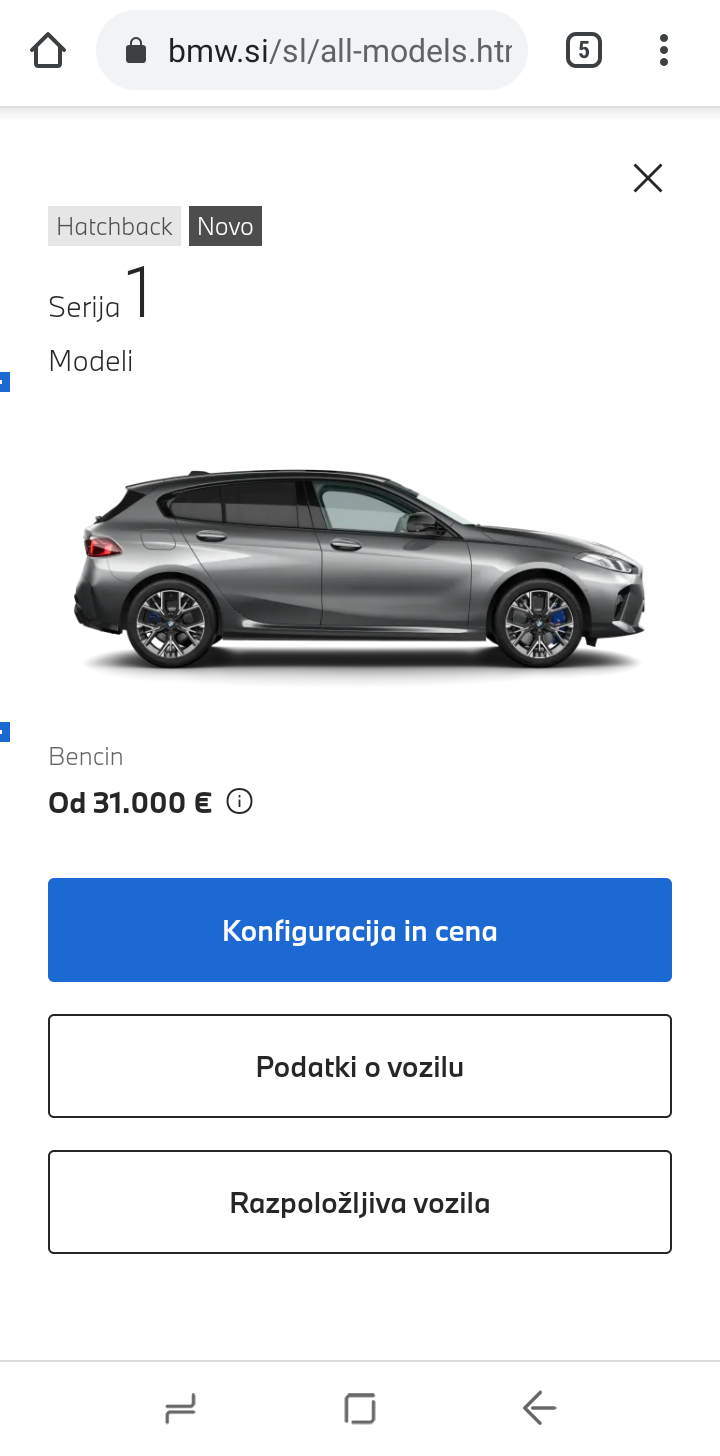The width and height of the screenshot is (720, 1456).
Task: Close the Serija 1 model panel
Action: [x=648, y=178]
